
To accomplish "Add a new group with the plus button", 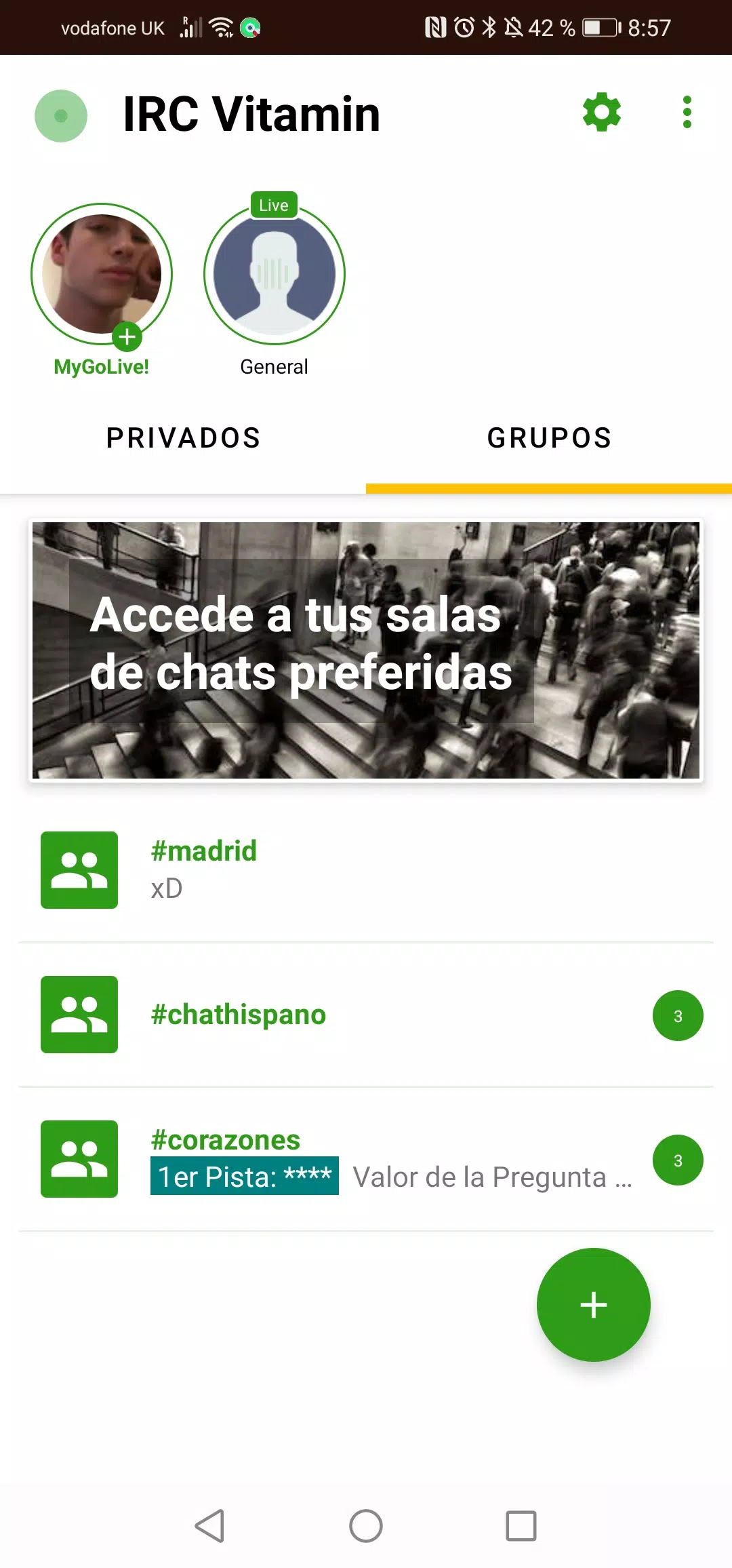I will [x=594, y=1305].
